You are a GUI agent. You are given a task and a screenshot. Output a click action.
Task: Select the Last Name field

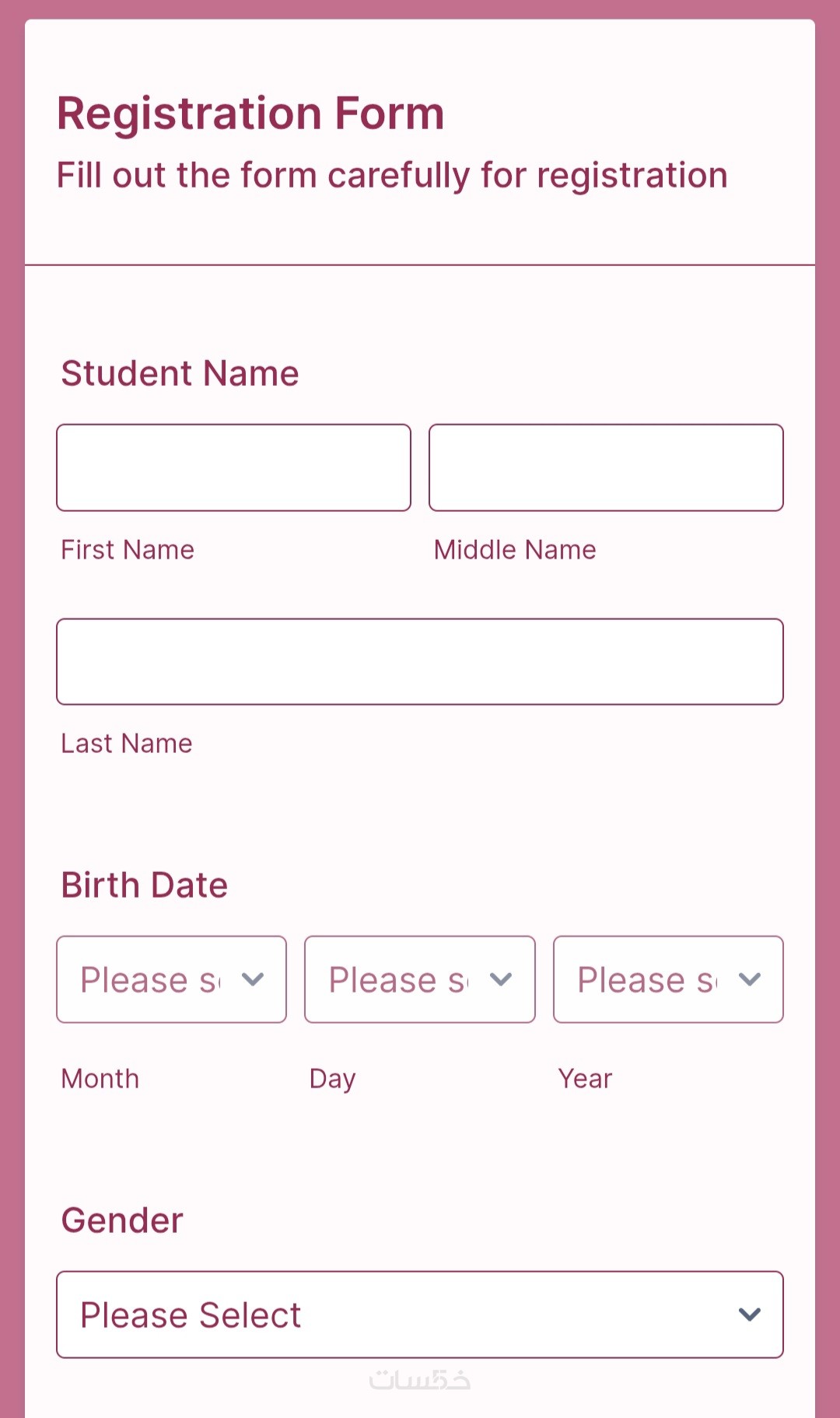(420, 662)
